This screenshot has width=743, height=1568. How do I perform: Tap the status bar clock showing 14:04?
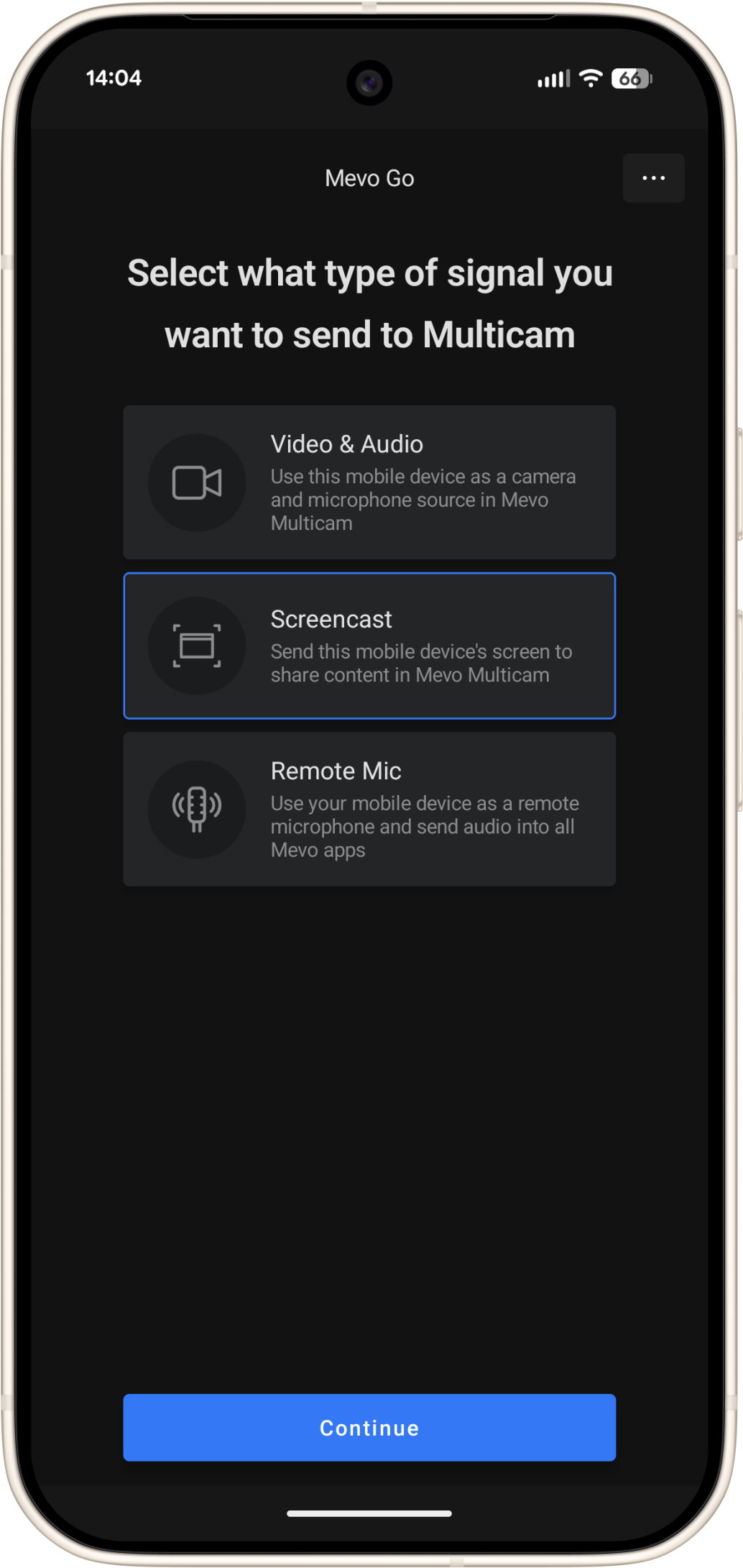tap(113, 78)
